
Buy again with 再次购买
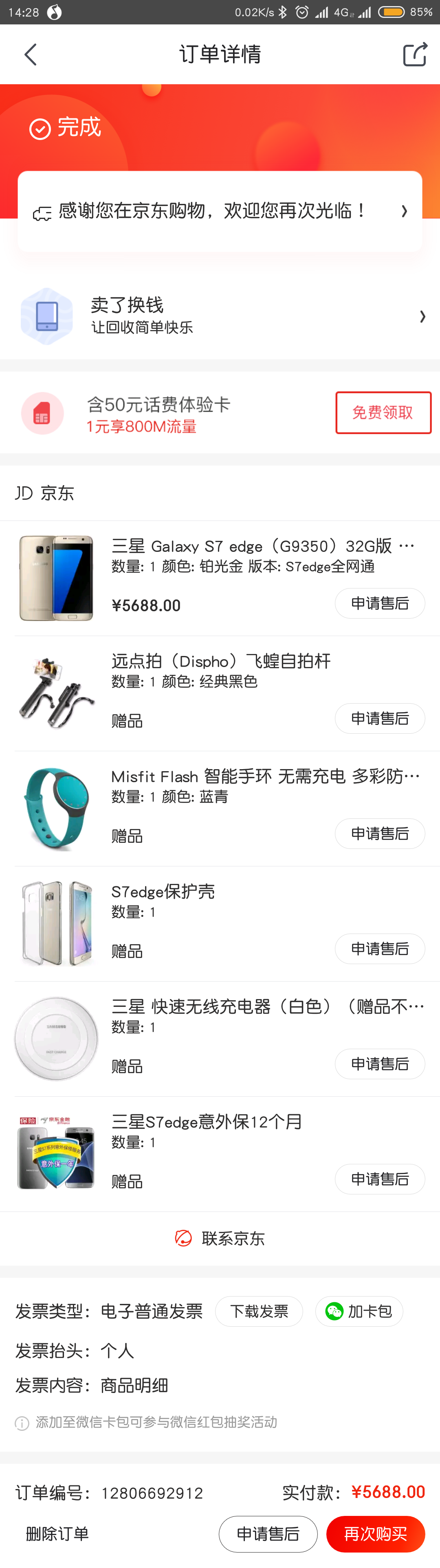click(375, 1534)
